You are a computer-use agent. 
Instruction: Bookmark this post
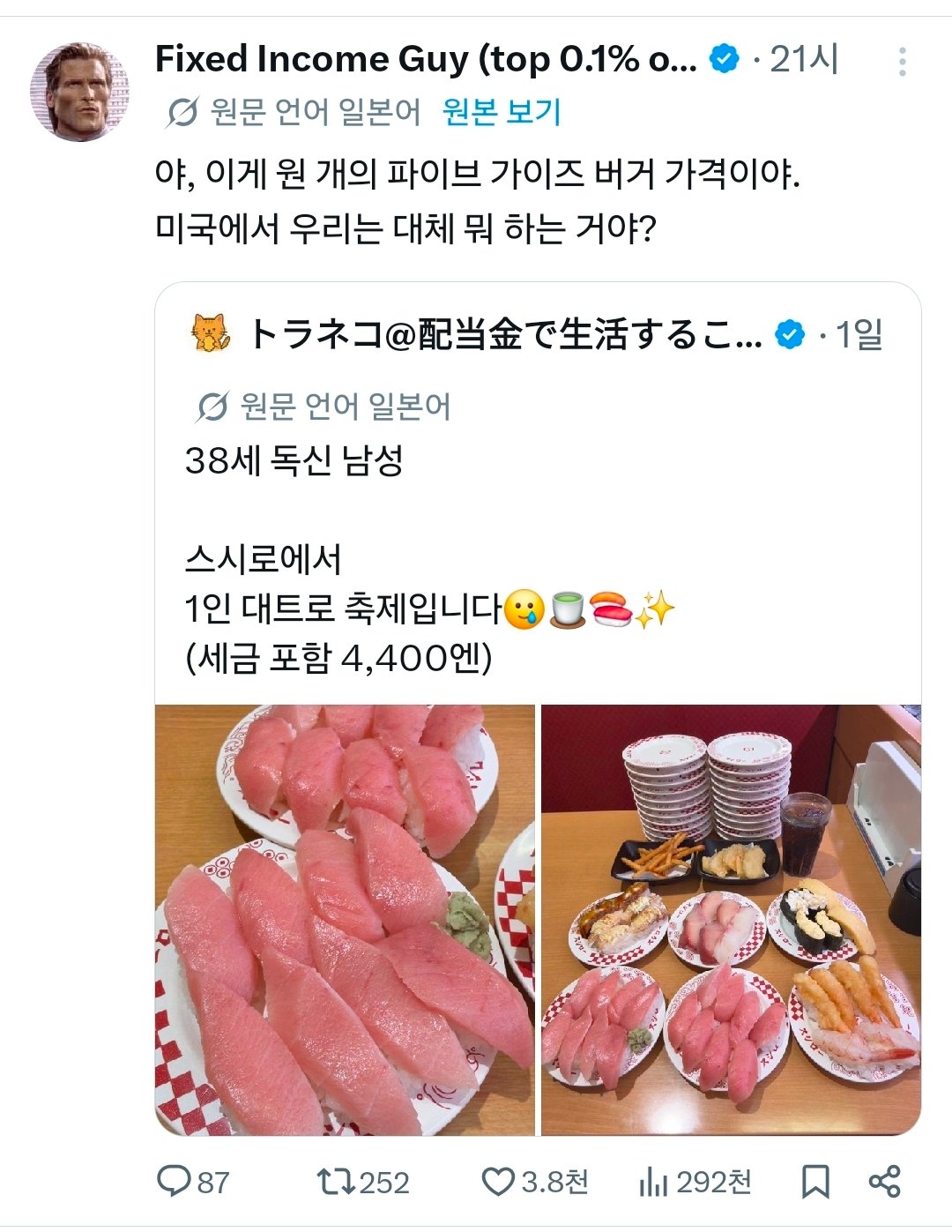tap(815, 1182)
